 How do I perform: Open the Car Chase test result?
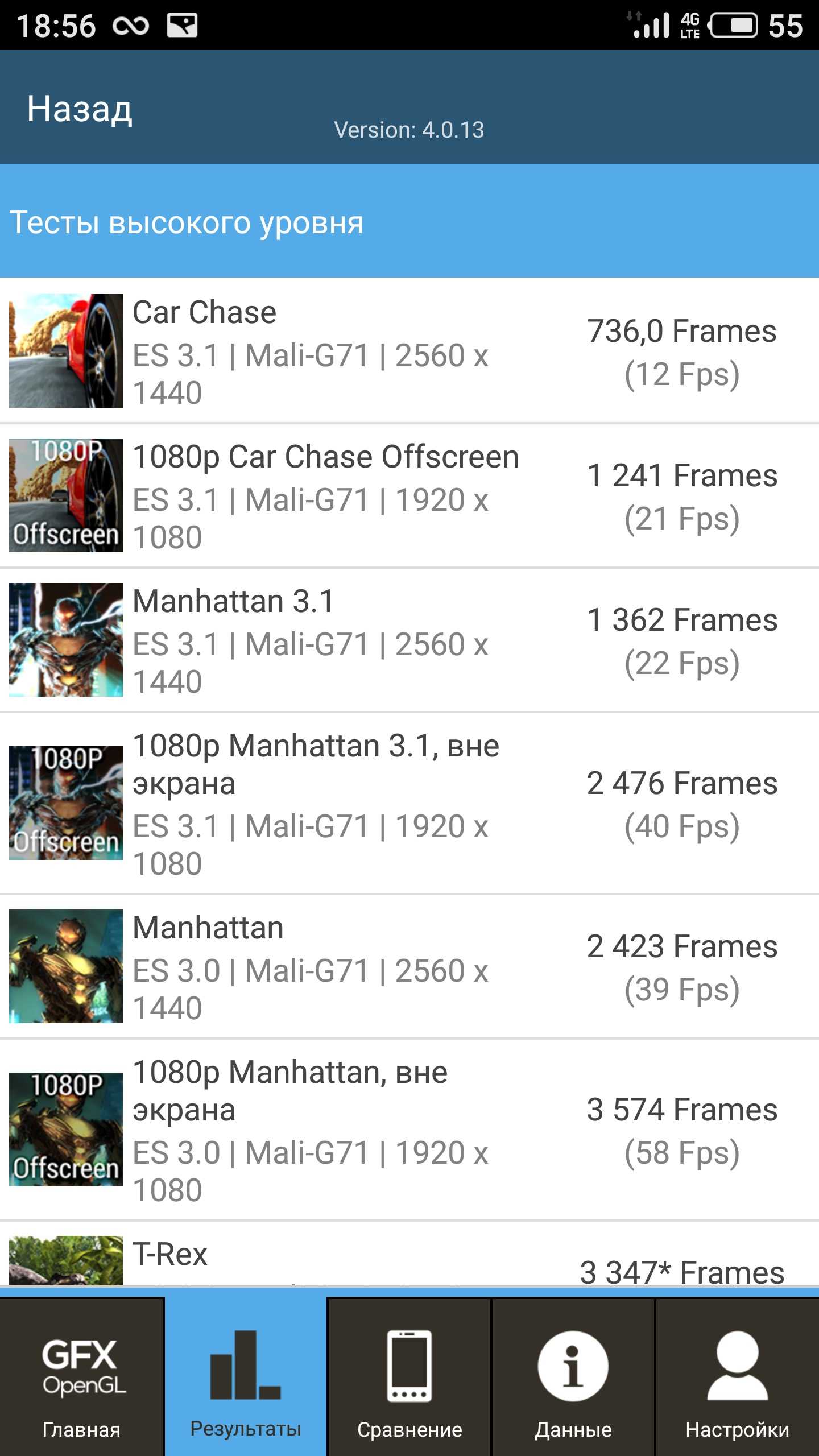pos(409,351)
